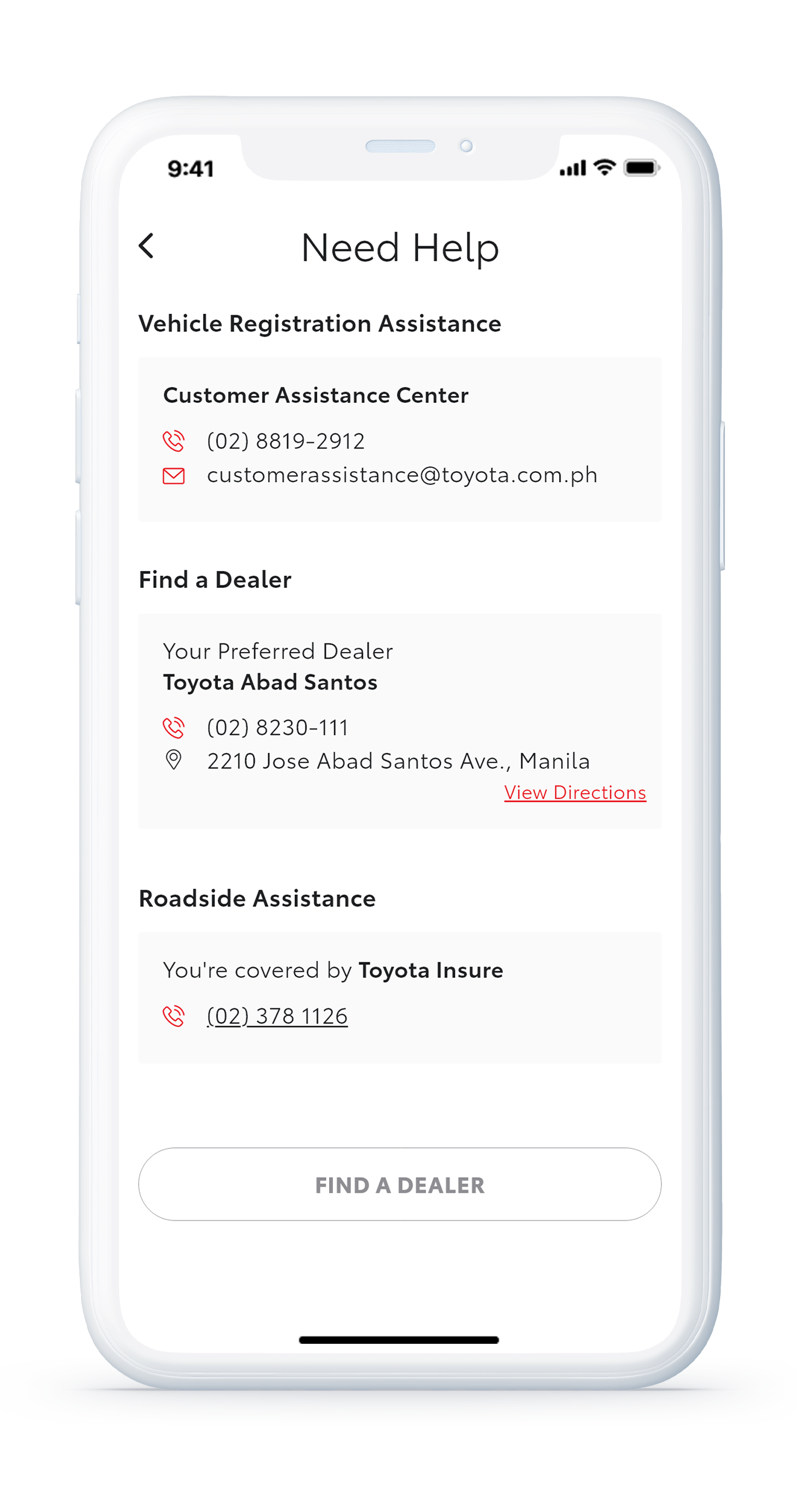797x1512 pixels.
Task: Go back from Need Help
Action: pyautogui.click(x=146, y=246)
